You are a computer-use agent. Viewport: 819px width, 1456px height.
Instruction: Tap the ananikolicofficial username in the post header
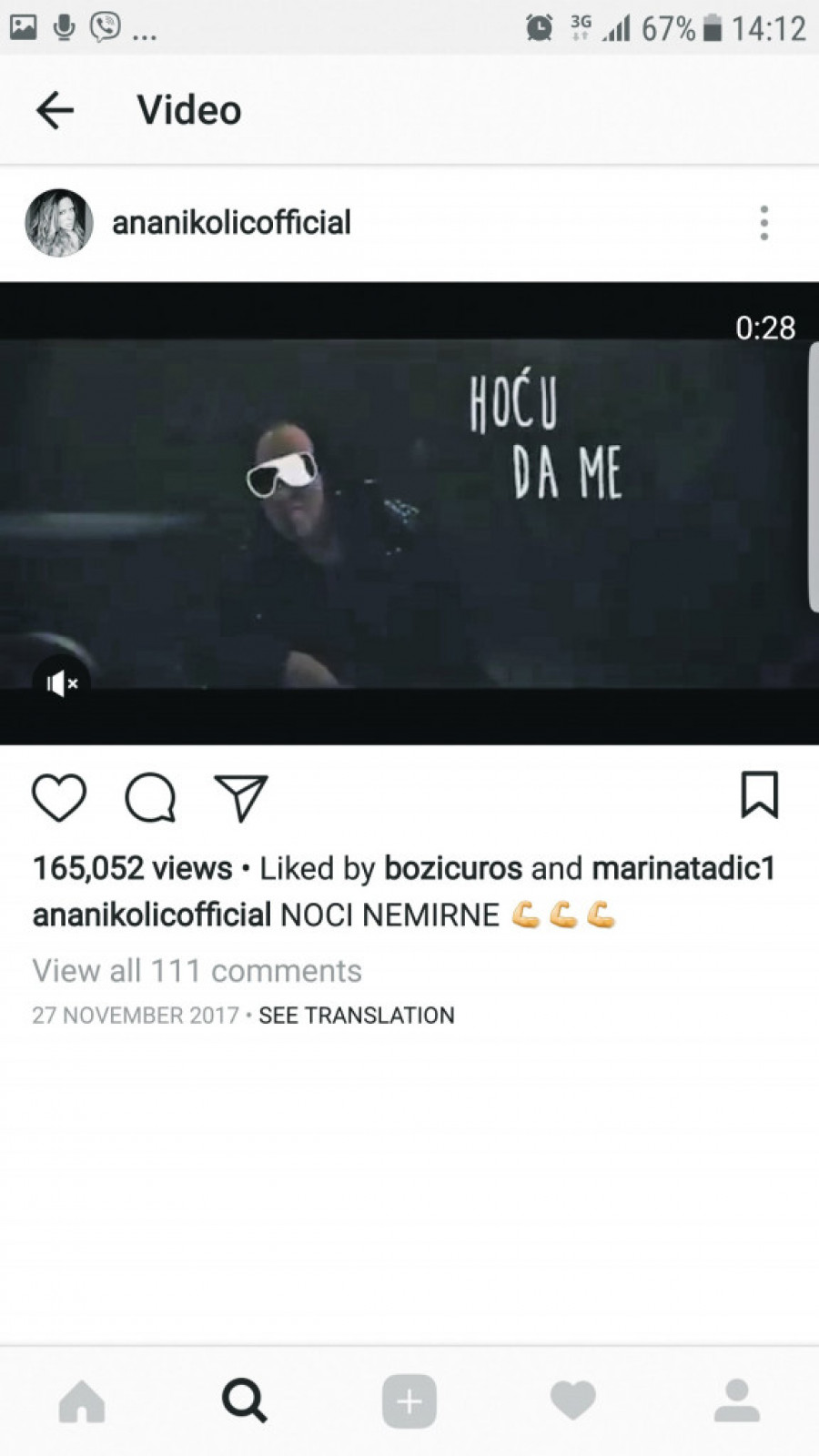(x=231, y=223)
